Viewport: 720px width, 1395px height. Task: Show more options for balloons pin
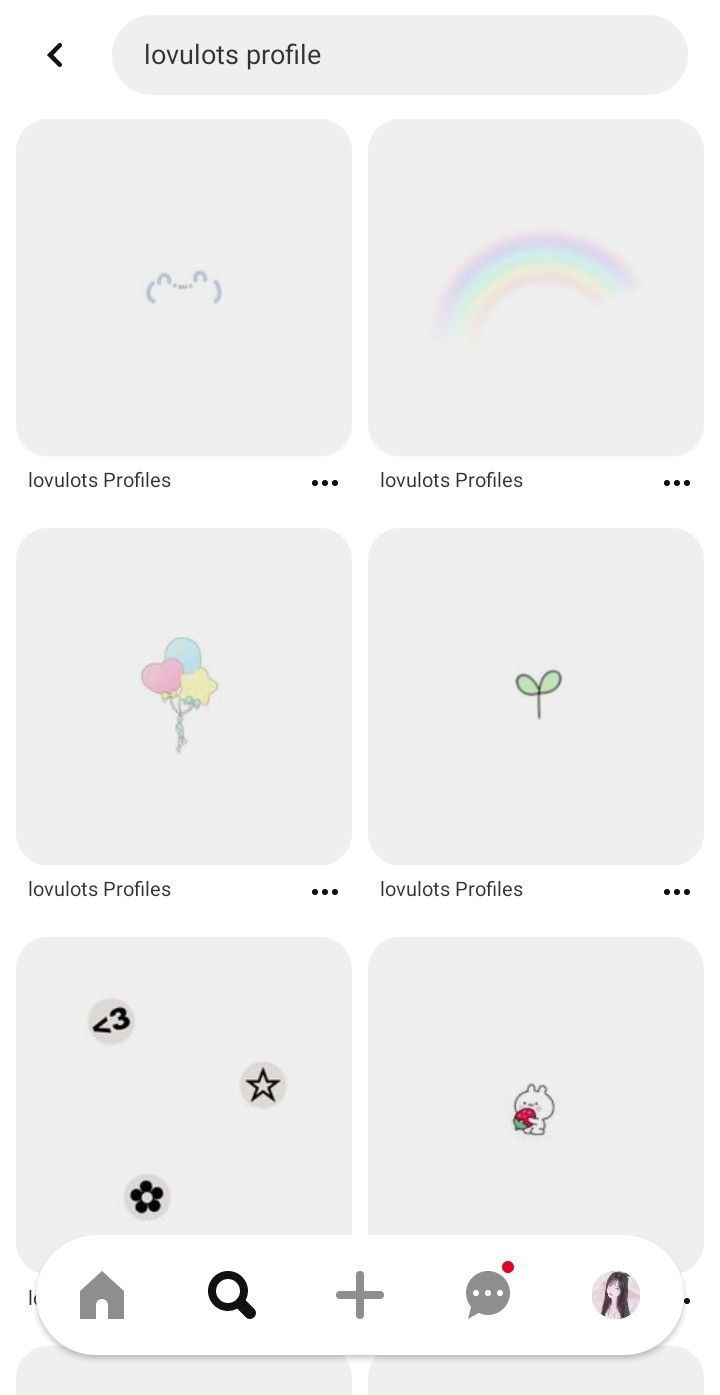(x=325, y=892)
